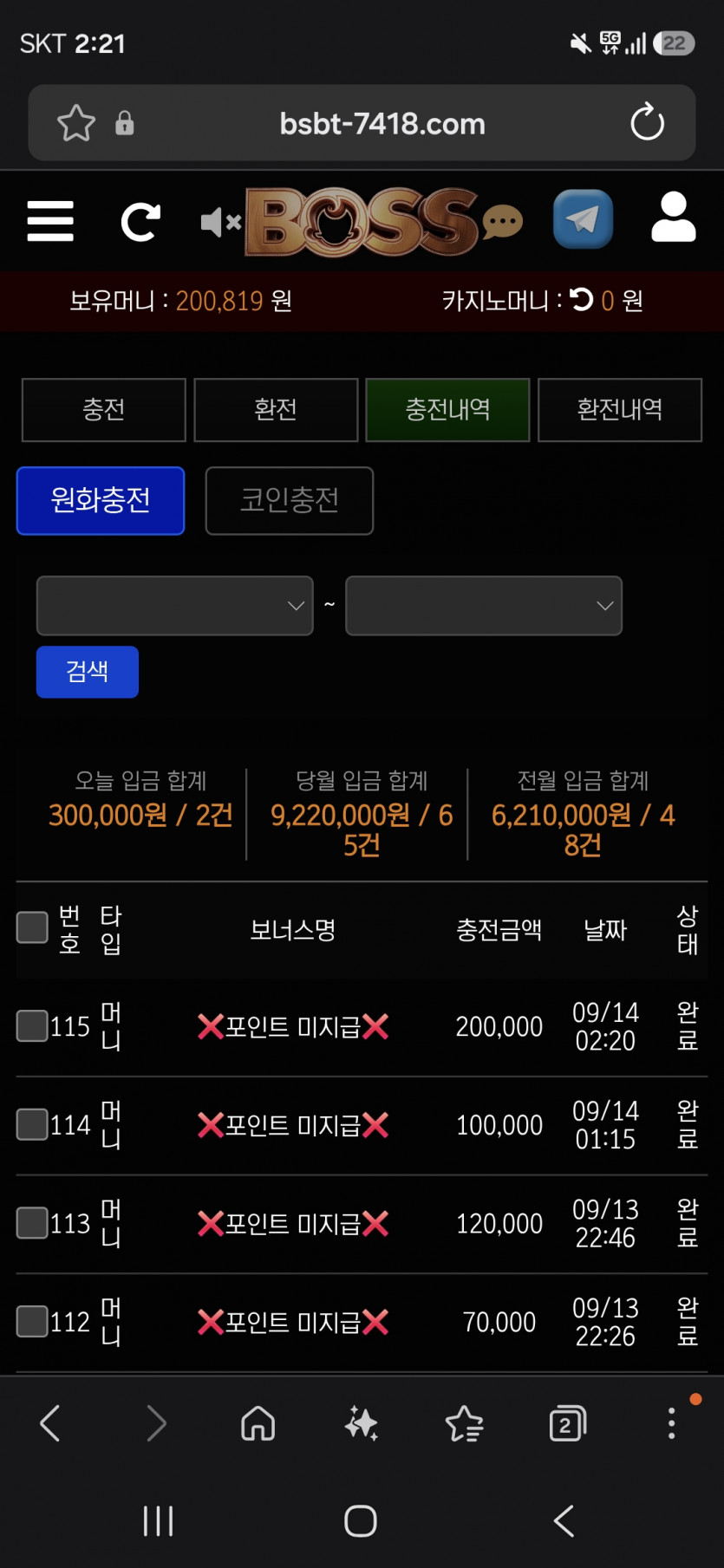Tap the 검색 button
Screen dimensions: 724x1568
click(x=88, y=672)
